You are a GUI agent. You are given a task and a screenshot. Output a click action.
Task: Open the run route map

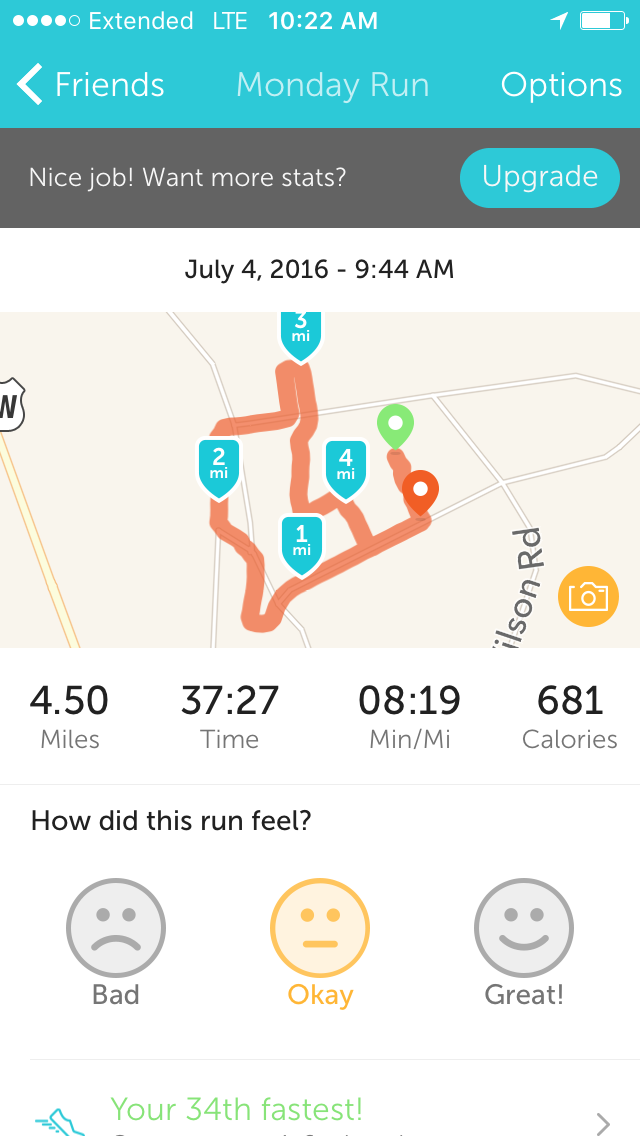pos(320,480)
